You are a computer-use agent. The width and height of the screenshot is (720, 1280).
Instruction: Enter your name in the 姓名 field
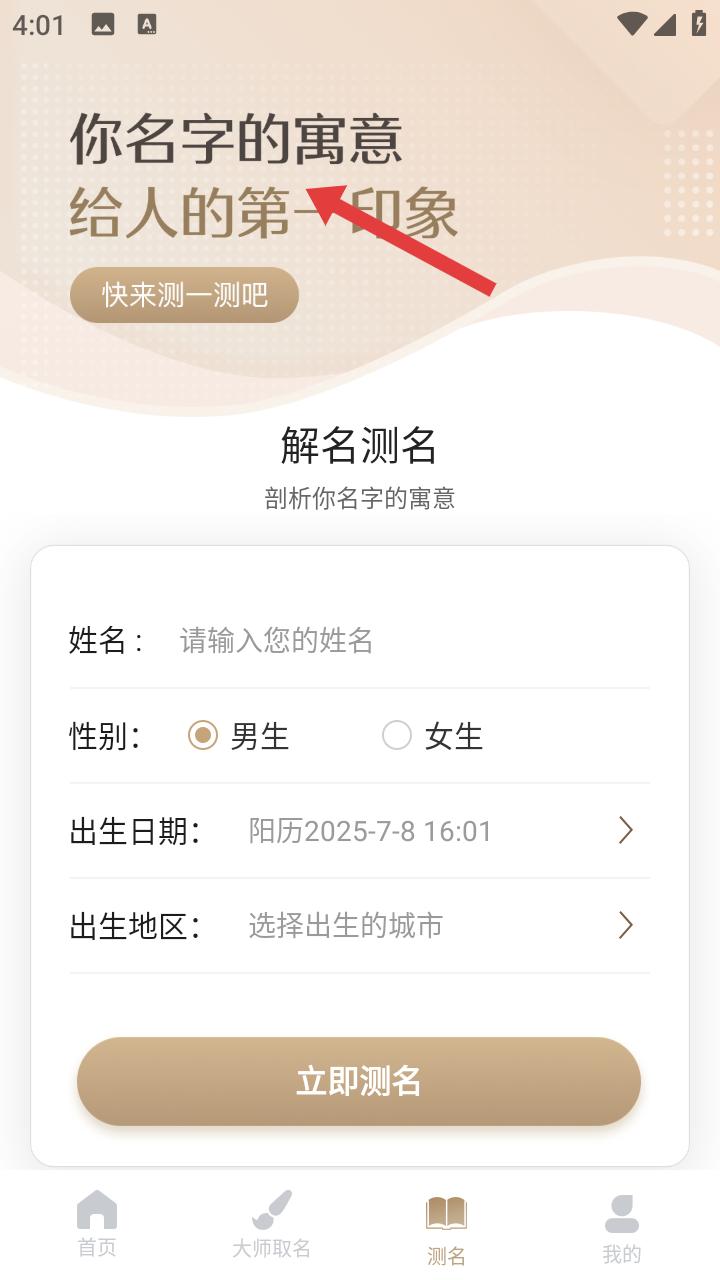point(400,640)
